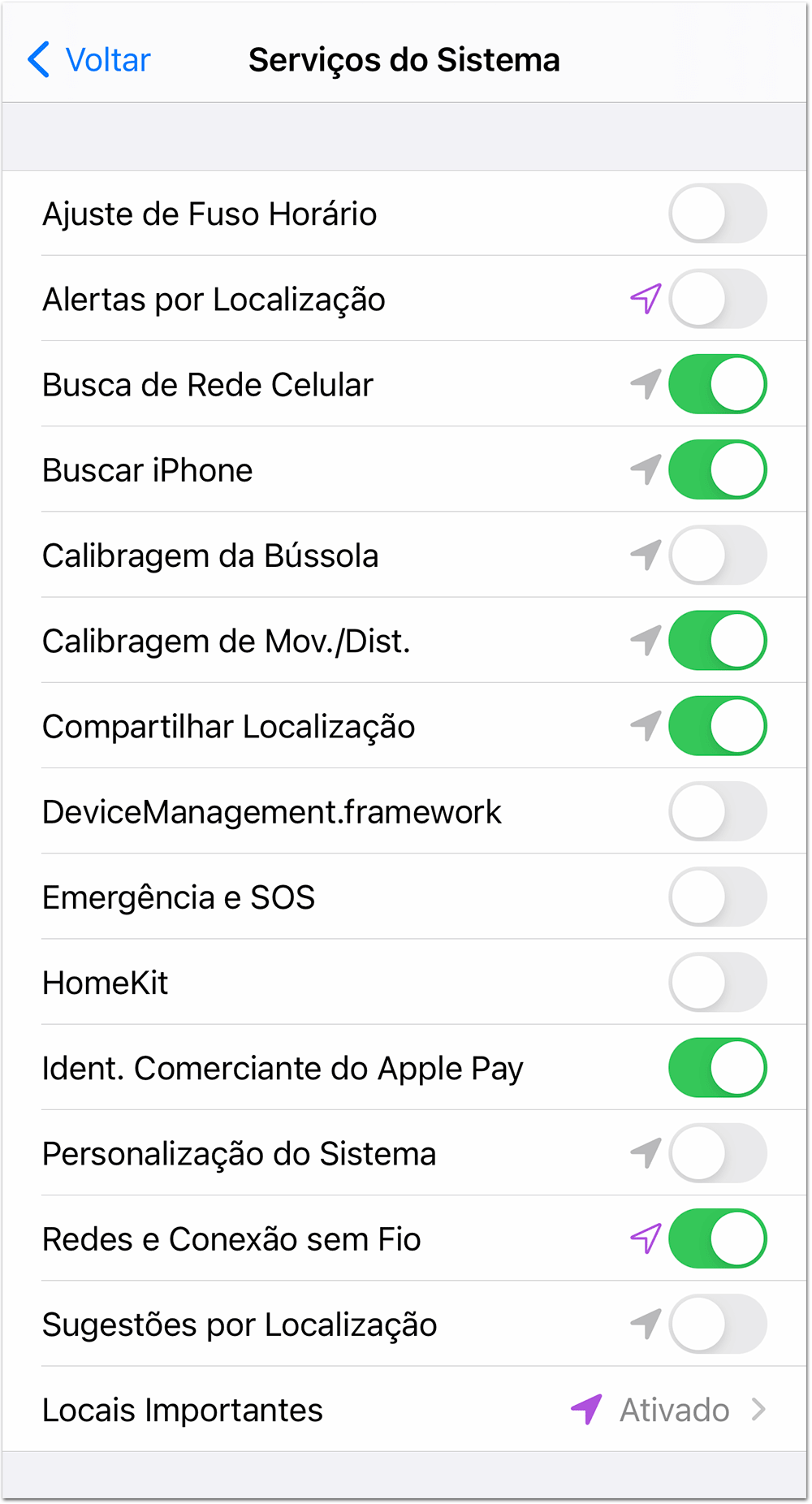Enable Emergência e SOS switch

718,897
